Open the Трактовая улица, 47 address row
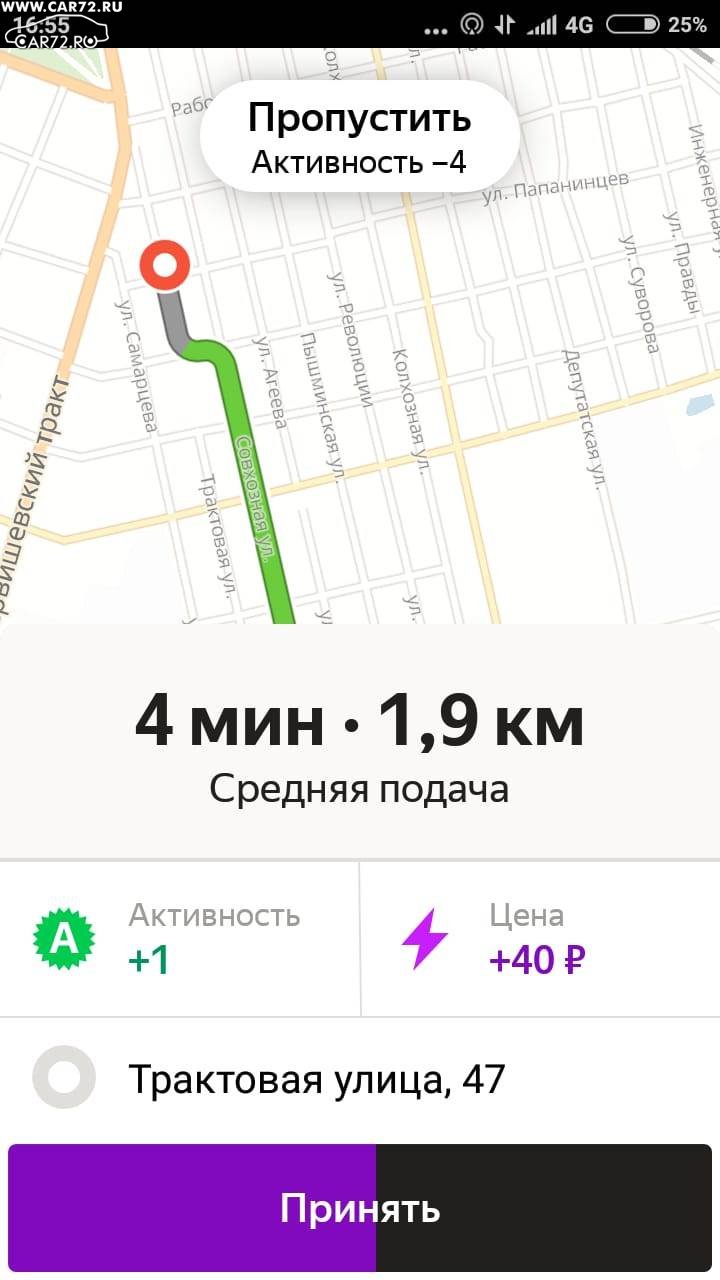720x1280 pixels. [x=360, y=1079]
